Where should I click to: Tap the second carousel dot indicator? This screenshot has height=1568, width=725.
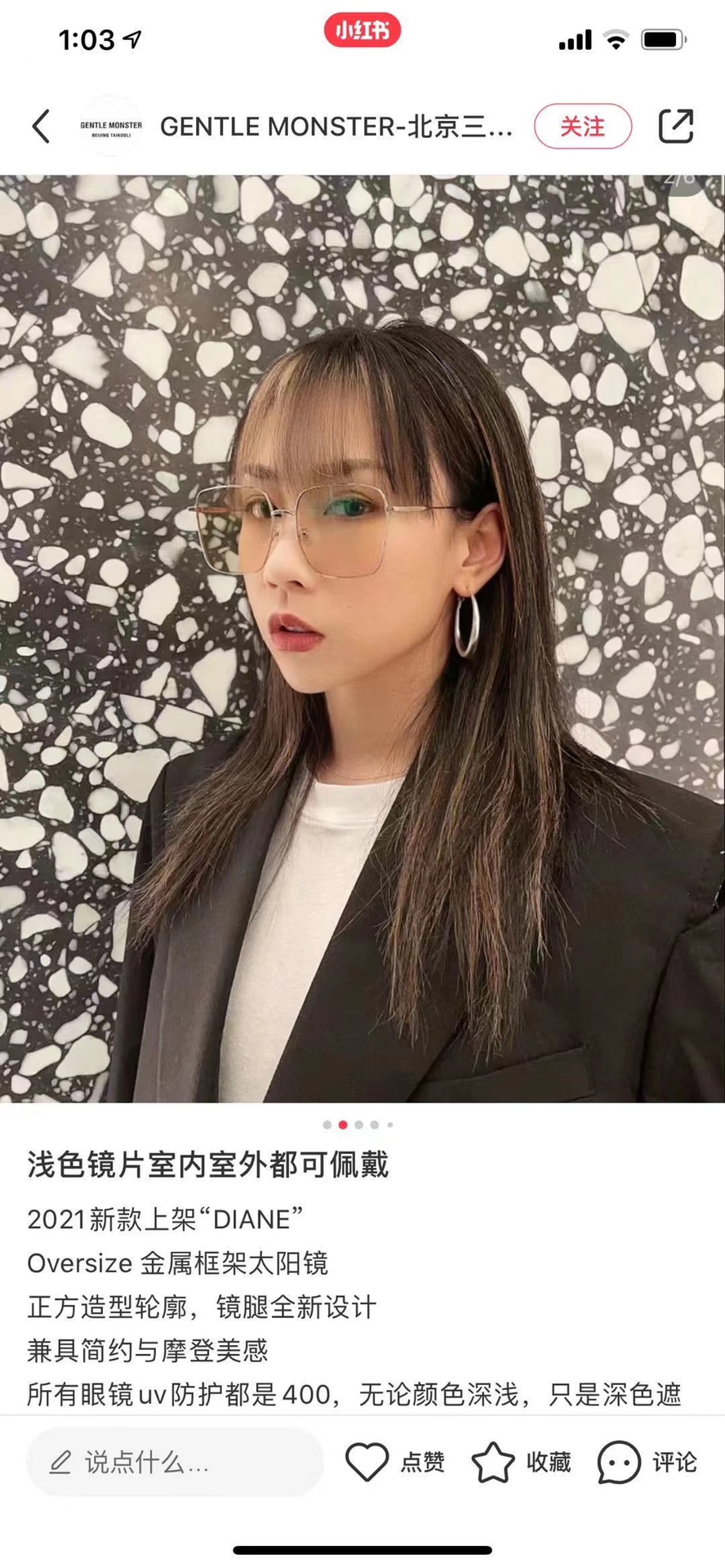click(x=341, y=1123)
